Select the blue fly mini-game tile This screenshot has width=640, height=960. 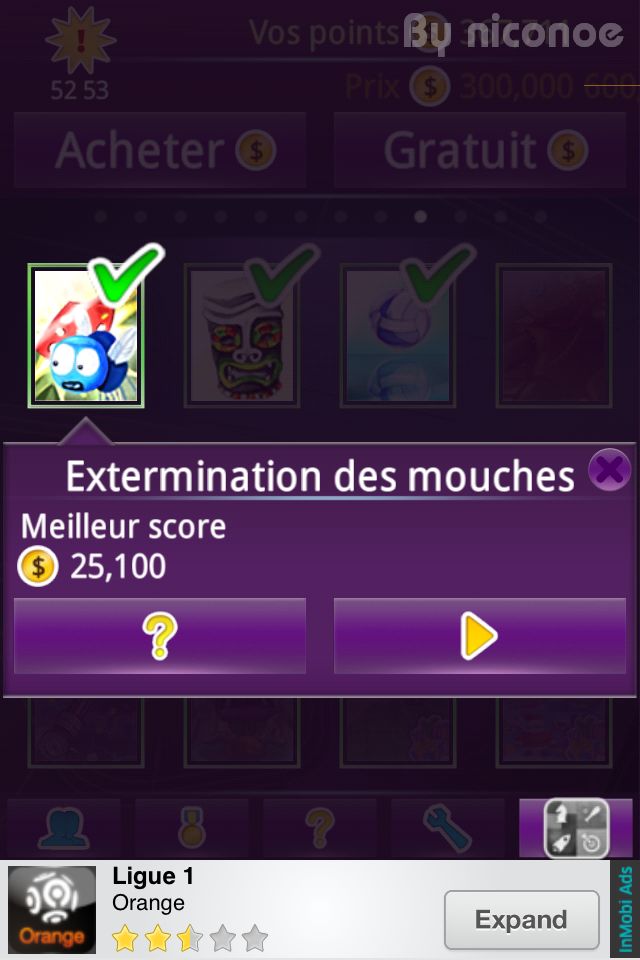[86, 336]
